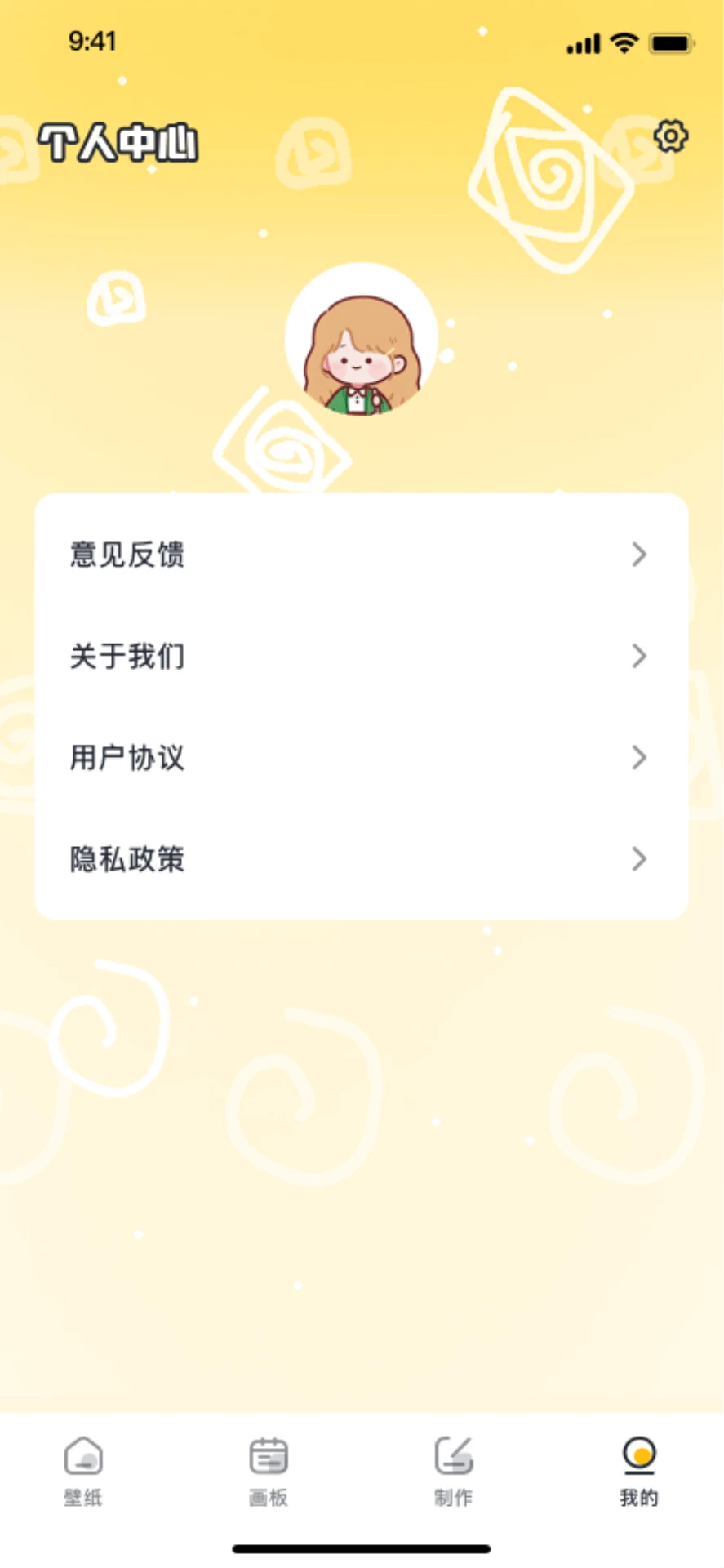The image size is (724, 1568).
Task: Open the settings gear icon
Action: (x=670, y=136)
